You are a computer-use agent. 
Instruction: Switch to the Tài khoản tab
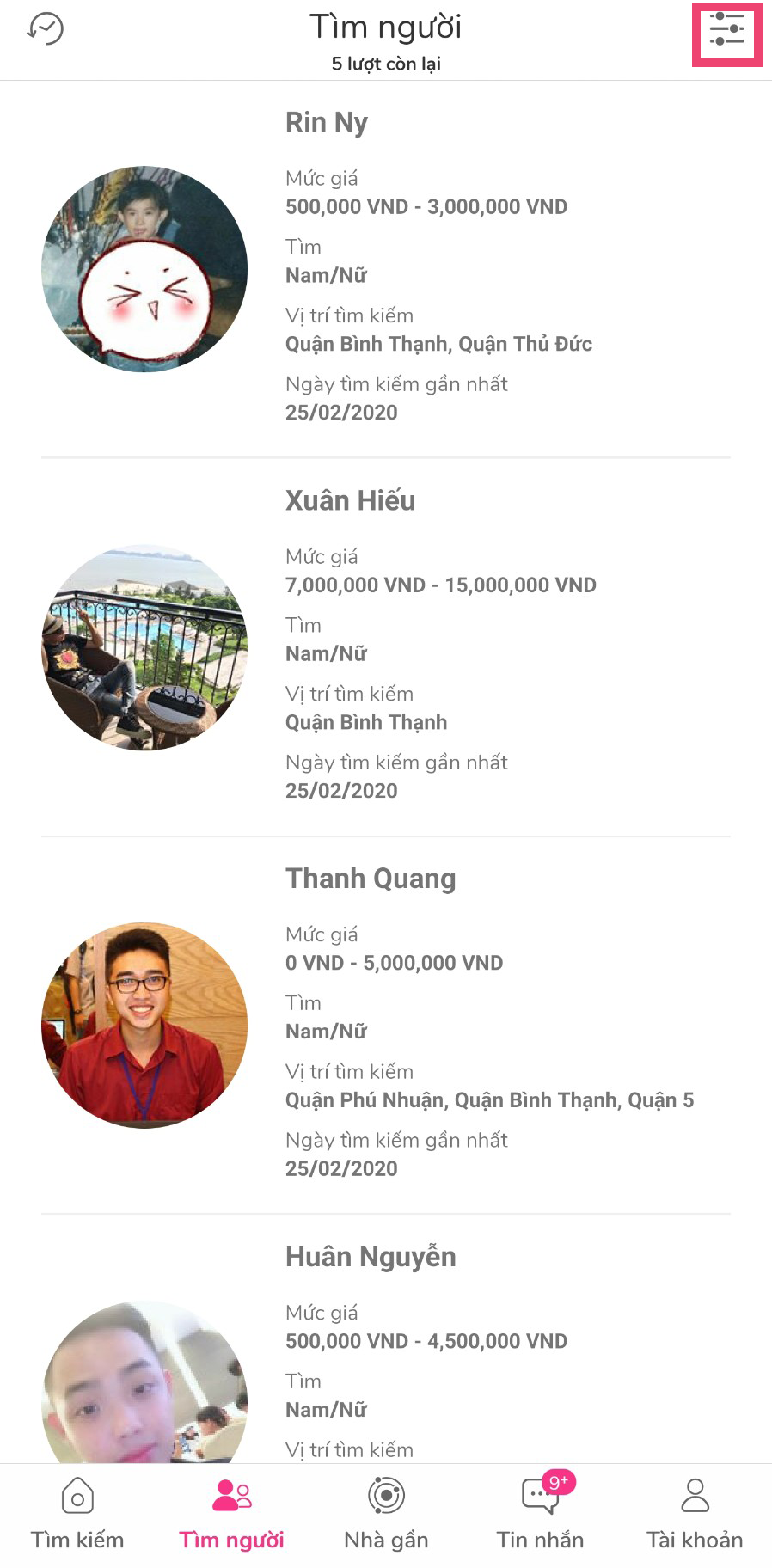[x=695, y=1514]
